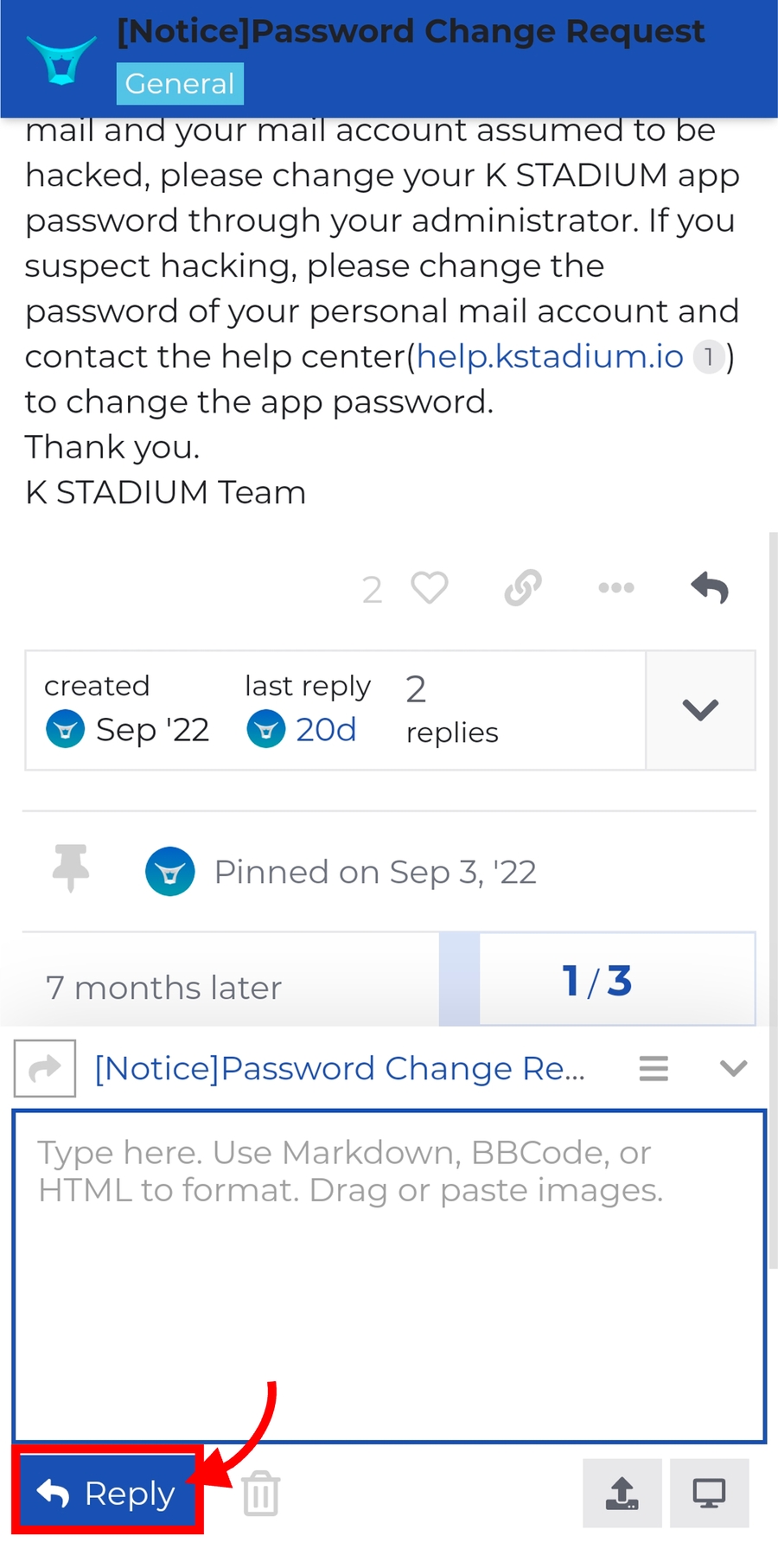
Task: Focus the reply text field
Action: 389,1276
